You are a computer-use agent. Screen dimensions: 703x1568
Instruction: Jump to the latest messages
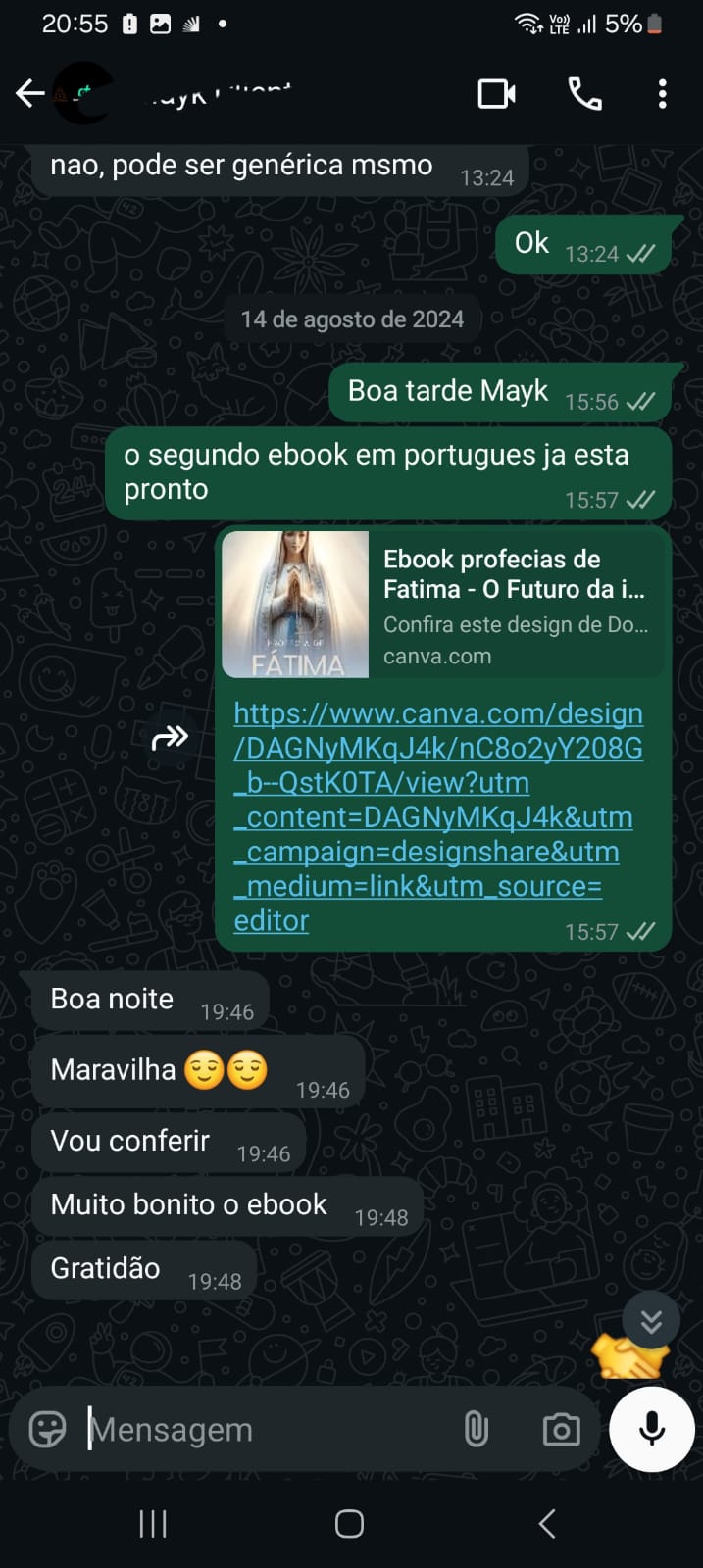tap(651, 1322)
